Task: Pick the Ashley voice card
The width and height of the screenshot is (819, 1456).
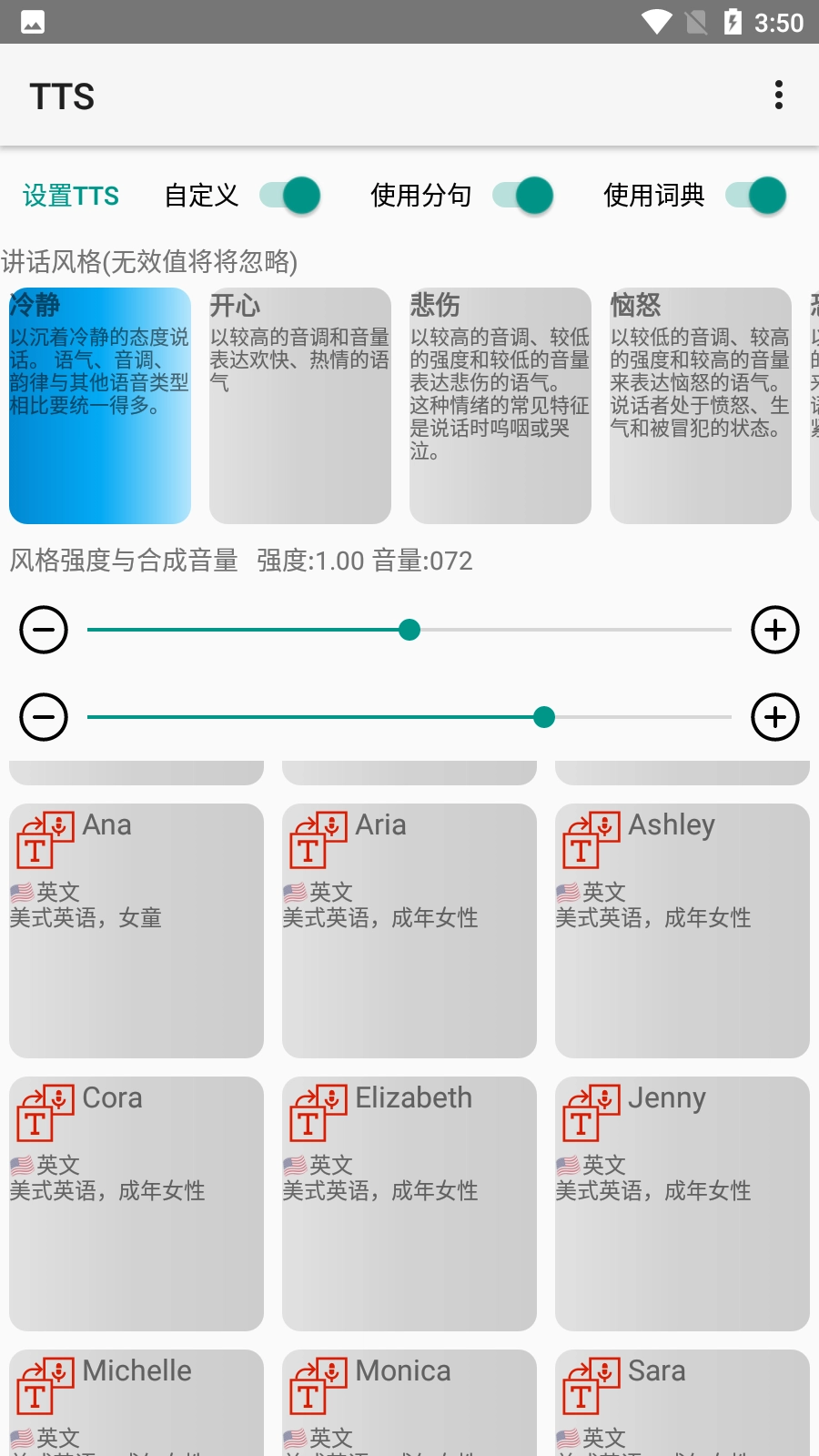Action: pyautogui.click(x=682, y=930)
